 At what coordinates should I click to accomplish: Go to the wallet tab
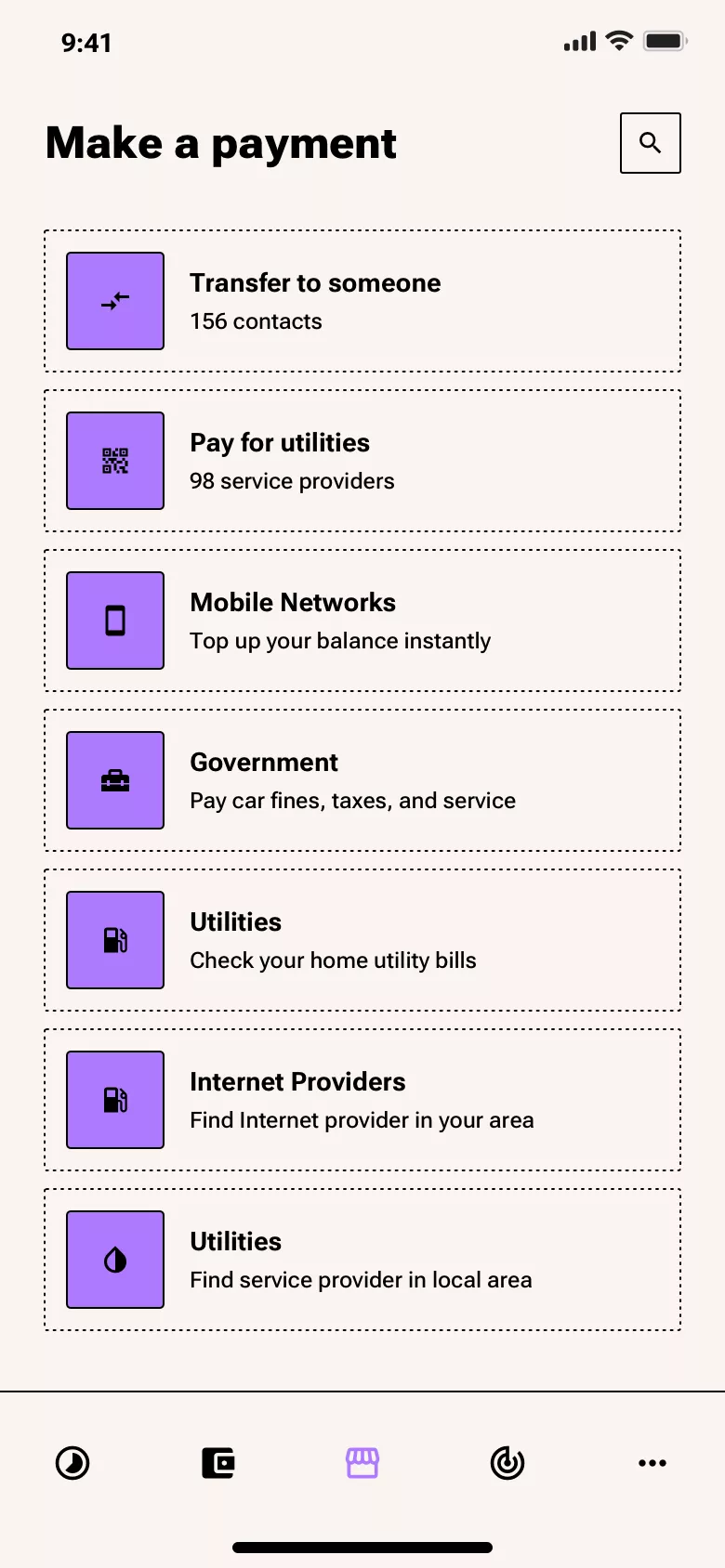pyautogui.click(x=217, y=1463)
